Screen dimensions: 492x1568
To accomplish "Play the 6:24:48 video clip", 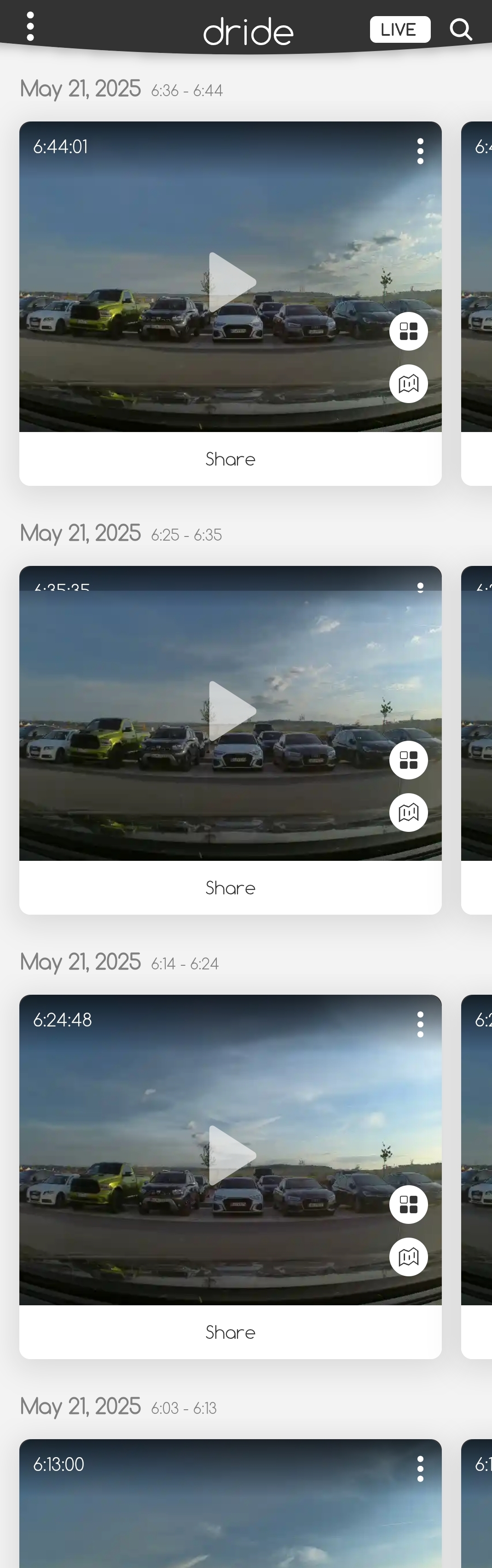I will tap(232, 1155).
